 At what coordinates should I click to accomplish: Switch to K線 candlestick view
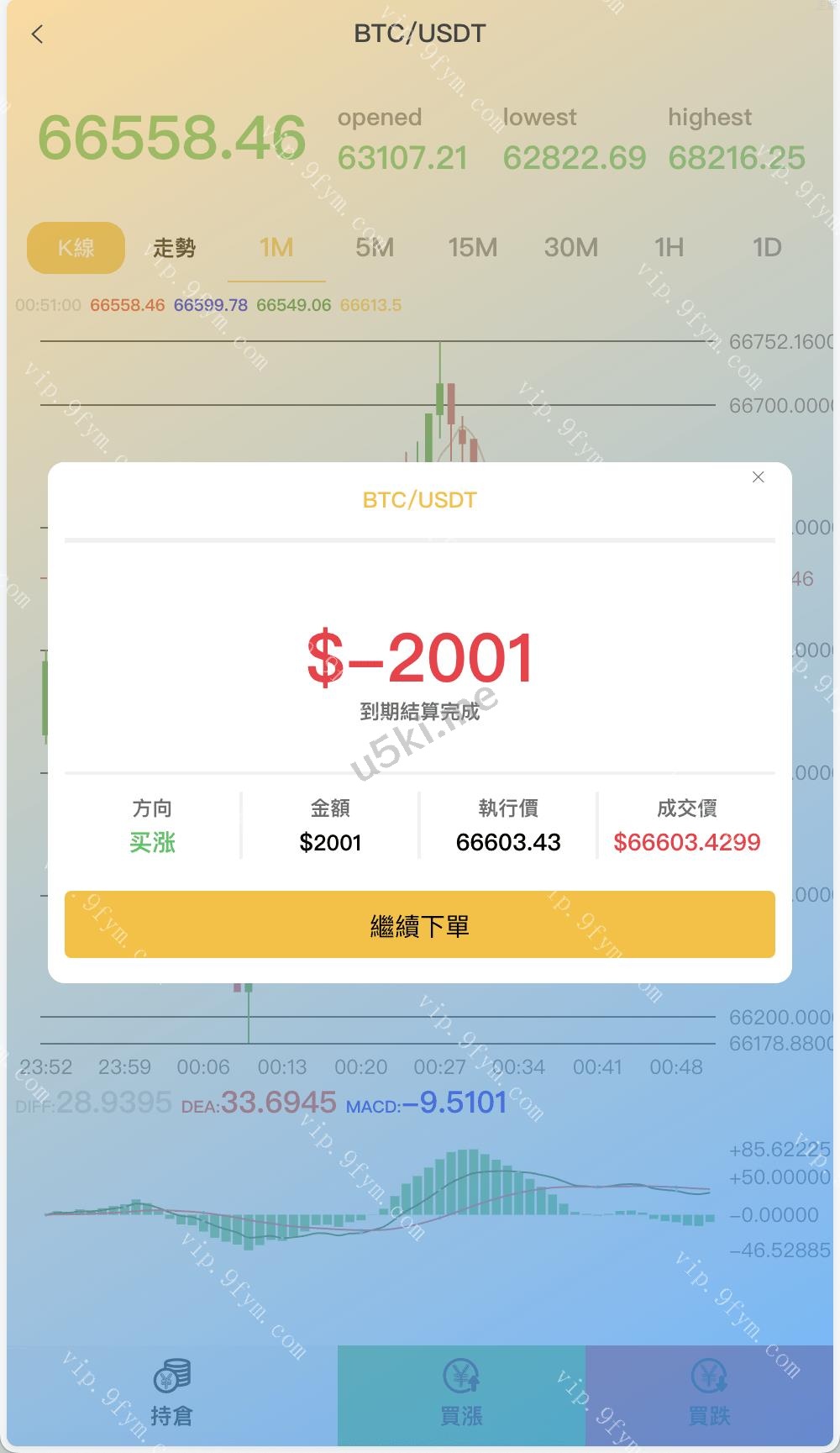point(76,247)
